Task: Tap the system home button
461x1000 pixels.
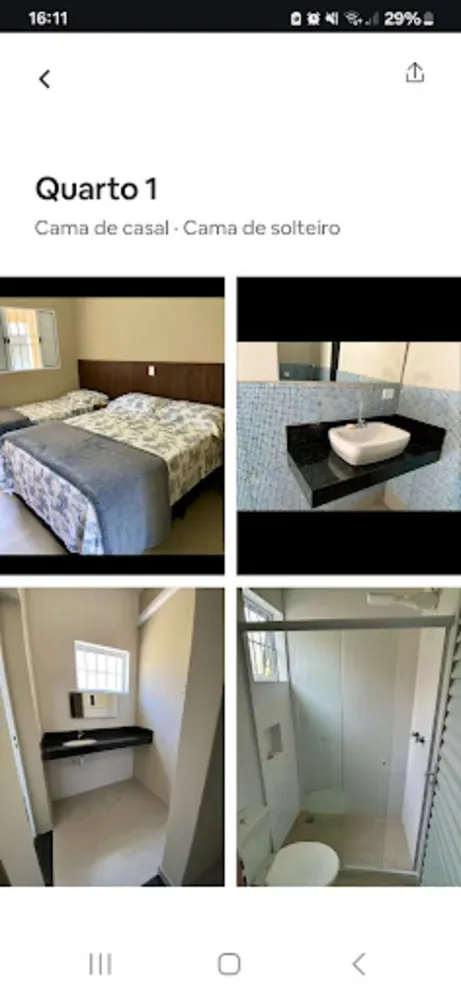Action: pos(229,964)
